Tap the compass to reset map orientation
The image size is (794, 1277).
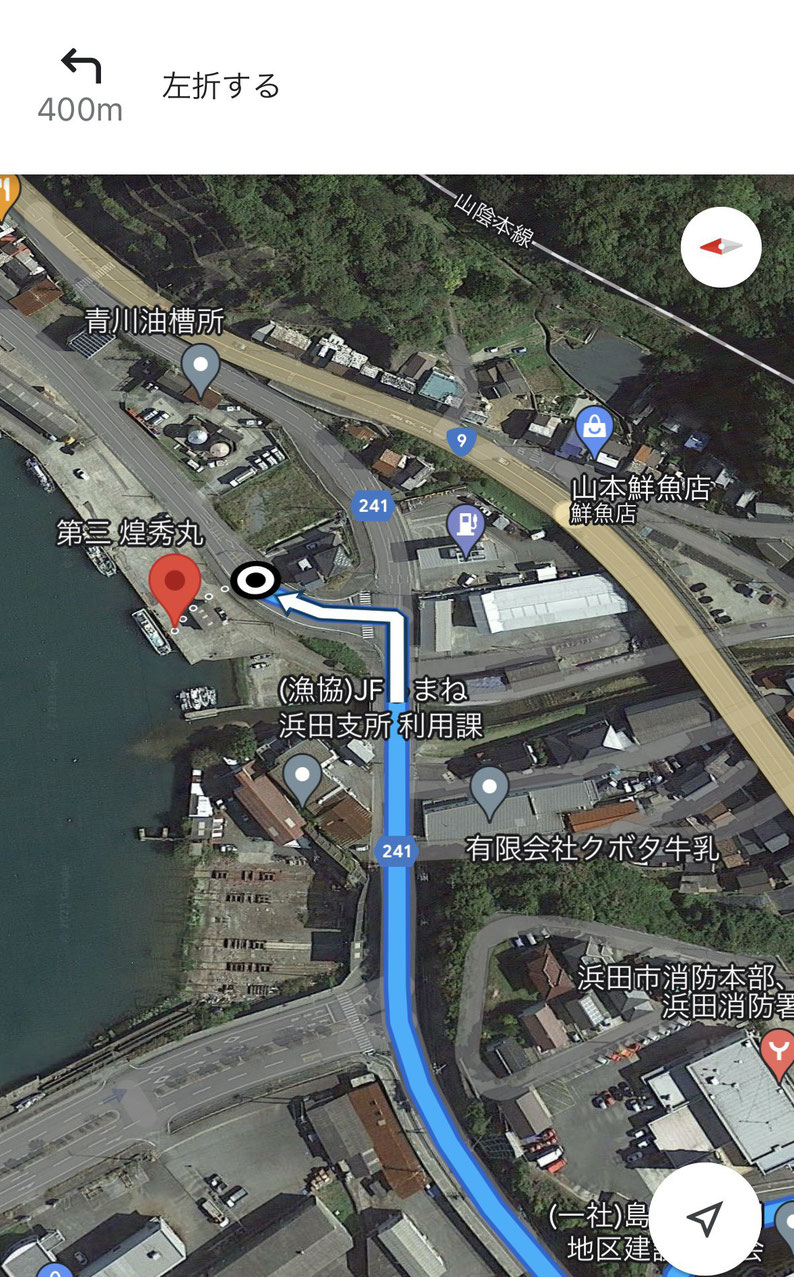point(720,246)
